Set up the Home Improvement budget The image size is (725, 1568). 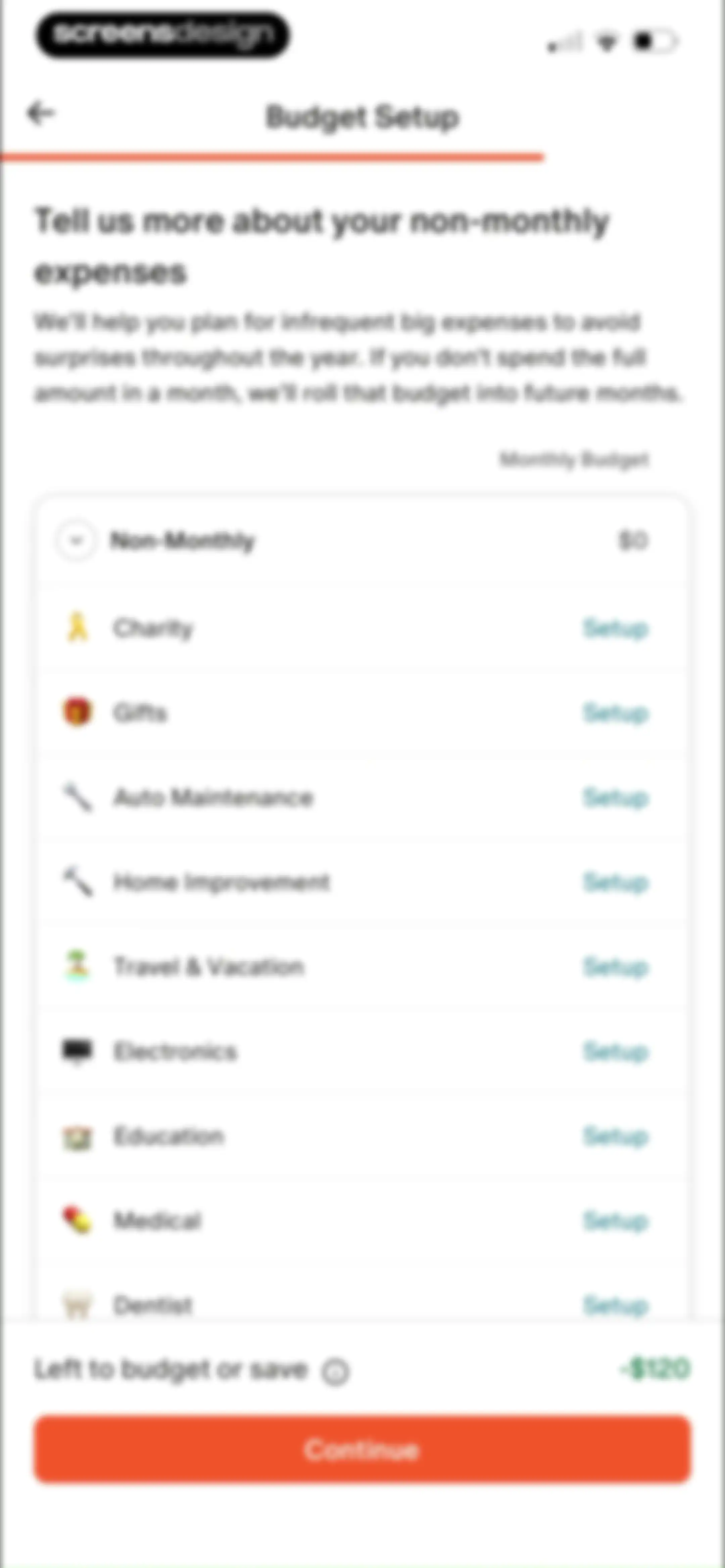pos(616,882)
